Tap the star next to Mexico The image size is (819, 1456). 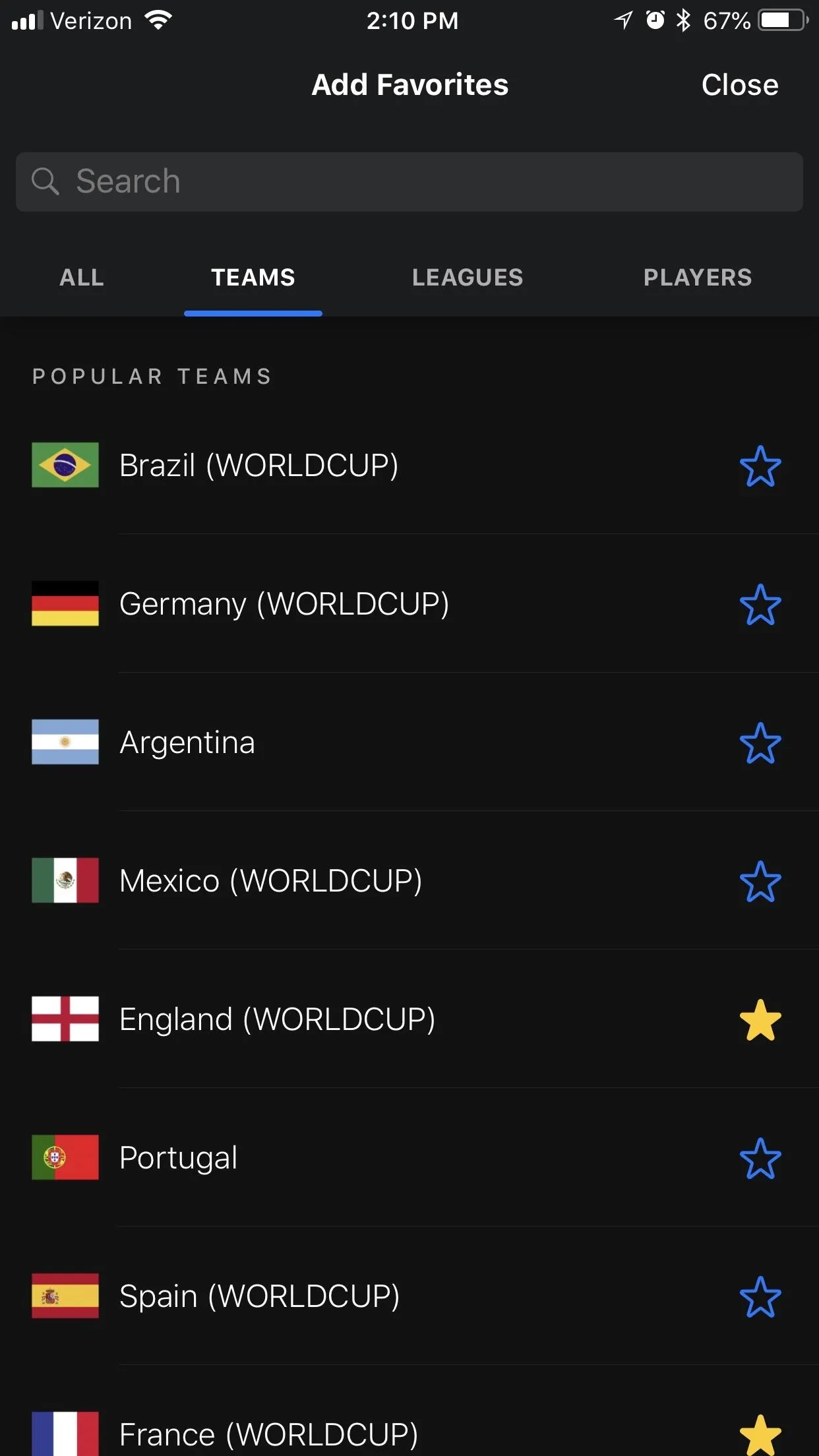(760, 882)
